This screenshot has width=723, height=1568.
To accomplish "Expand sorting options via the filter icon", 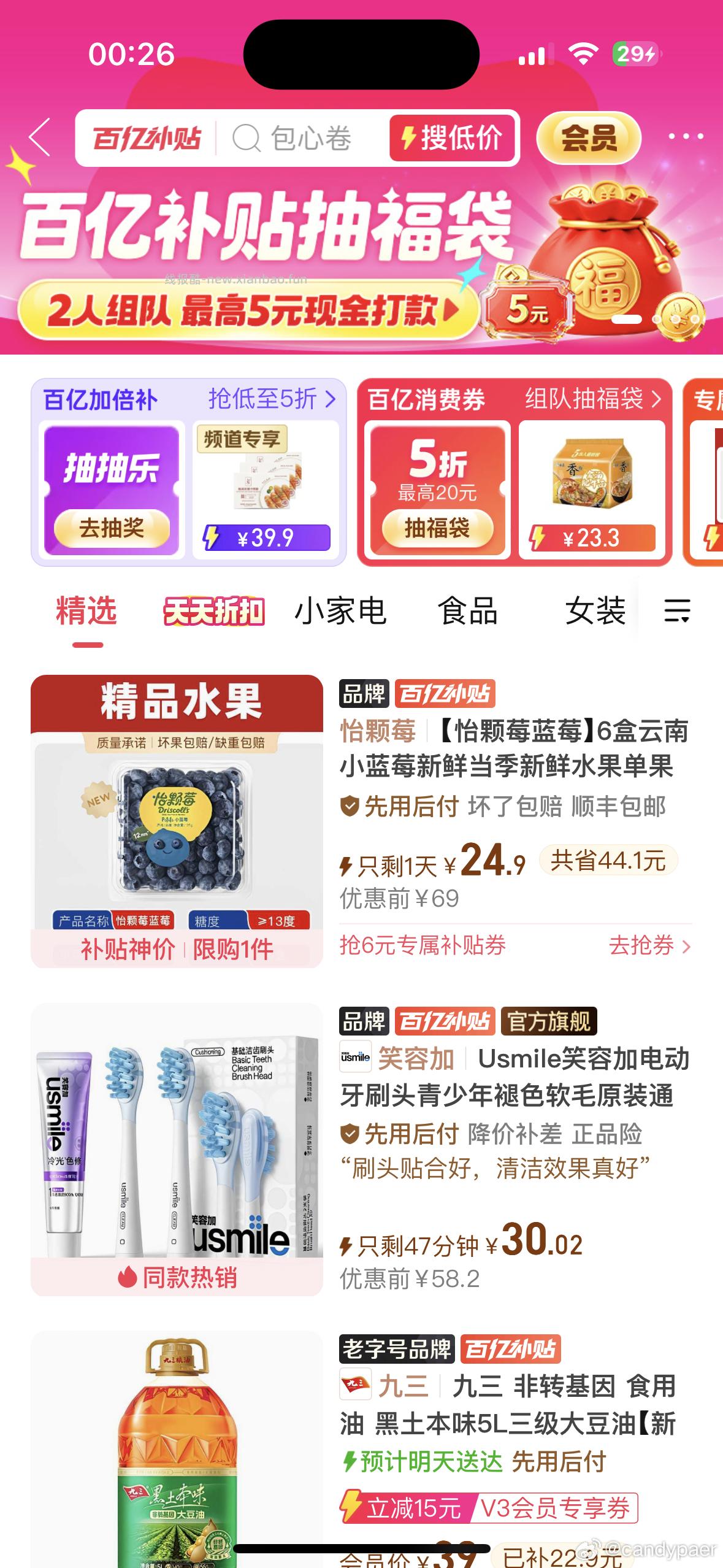I will pyautogui.click(x=678, y=610).
